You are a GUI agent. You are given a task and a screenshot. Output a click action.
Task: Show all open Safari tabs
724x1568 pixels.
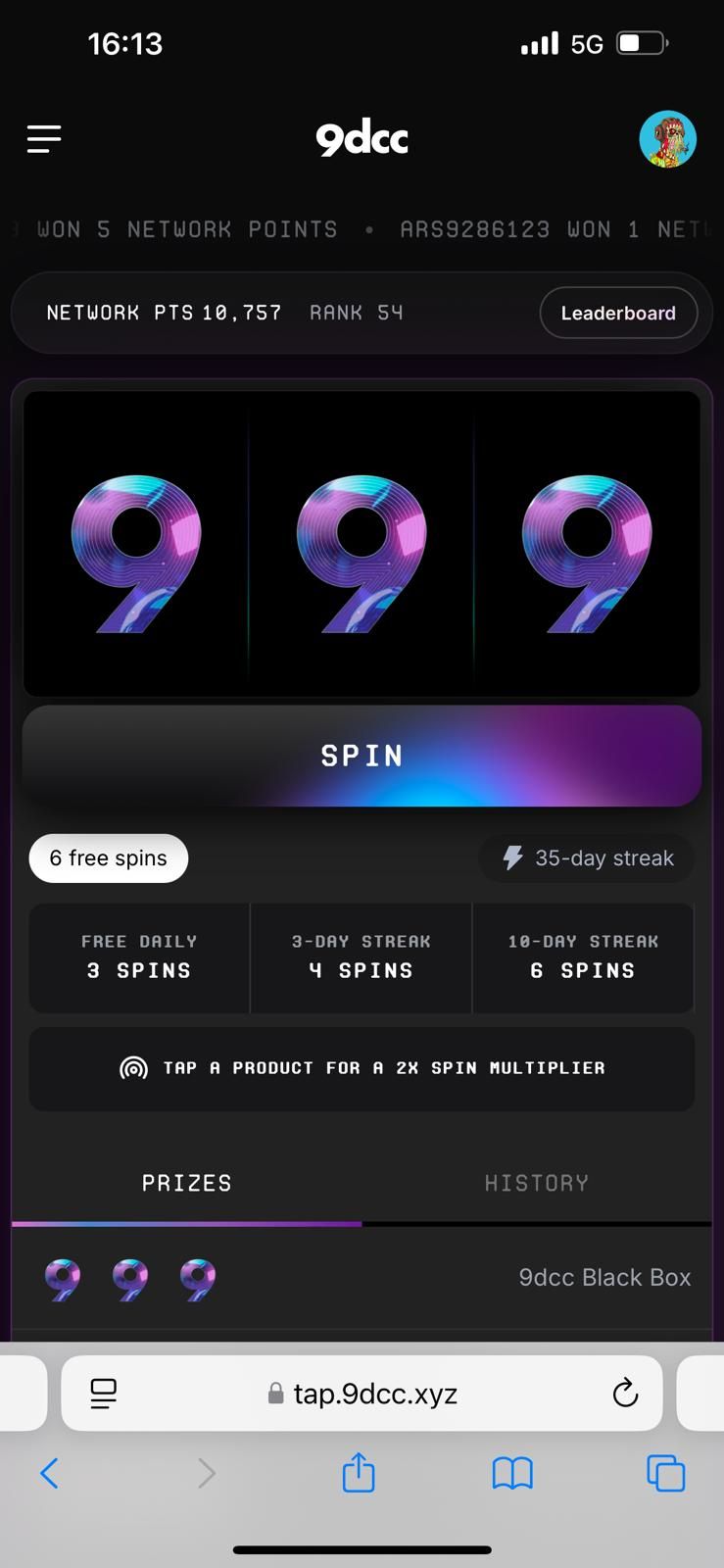coord(665,1473)
